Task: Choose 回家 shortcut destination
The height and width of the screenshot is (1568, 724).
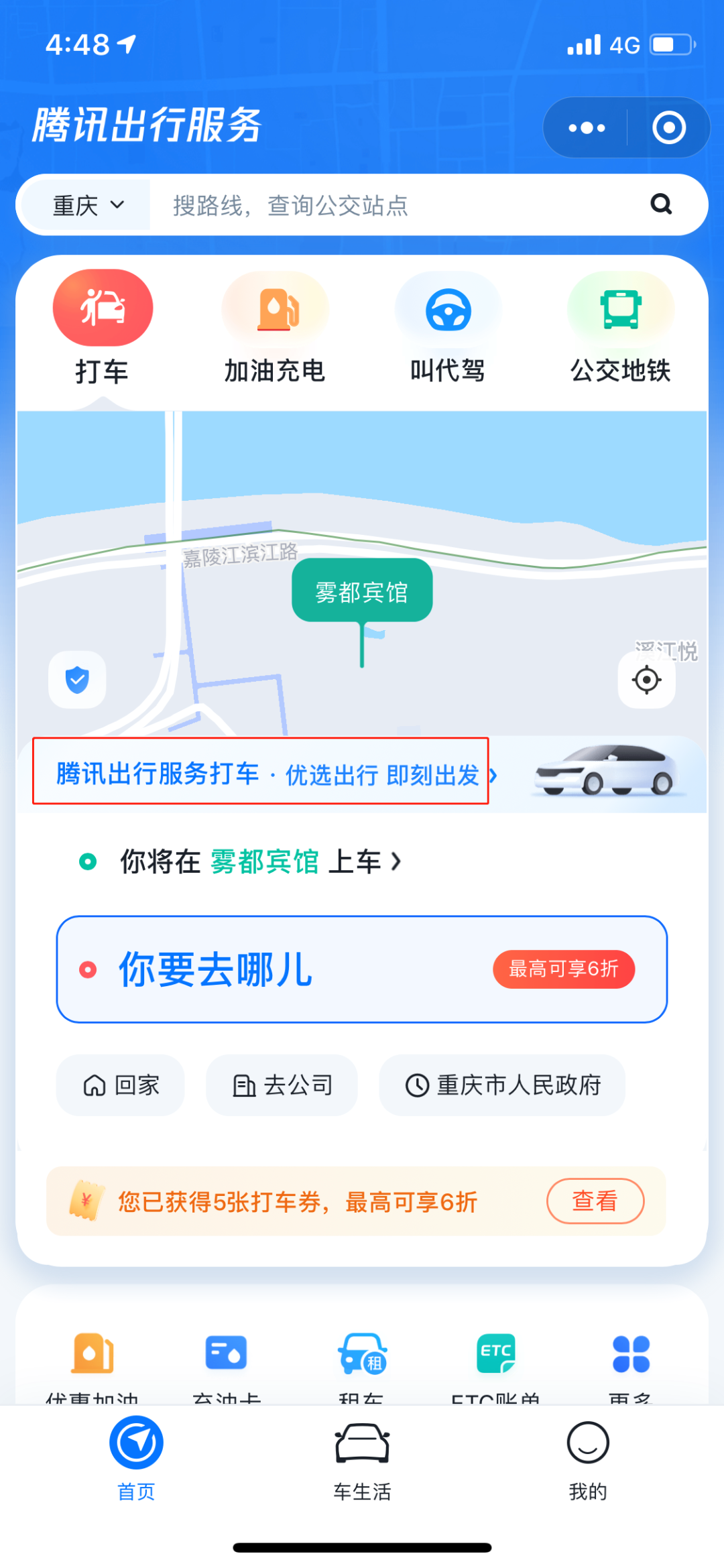Action: (121, 1085)
